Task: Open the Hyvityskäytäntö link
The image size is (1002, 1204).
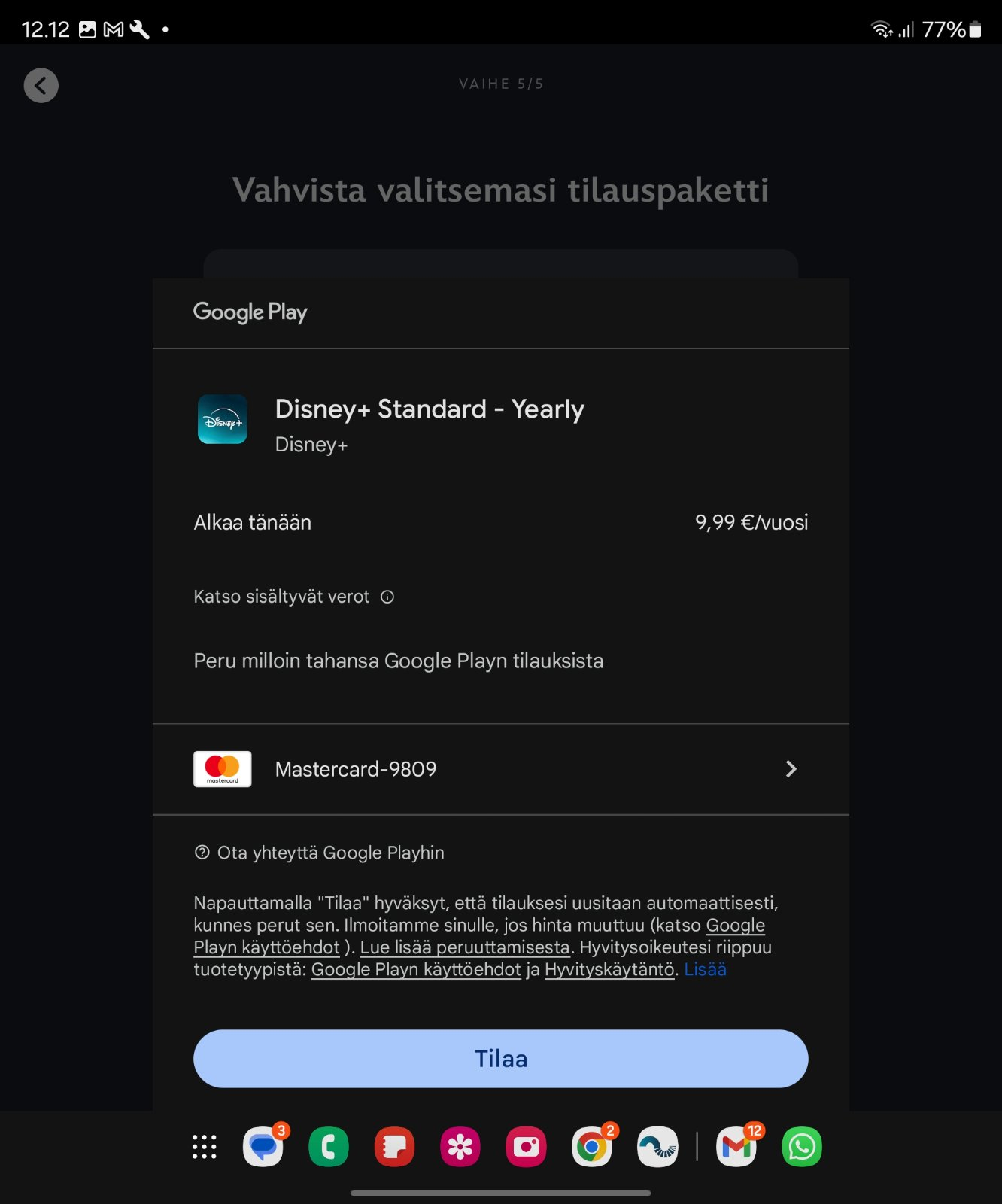Action: tap(609, 970)
